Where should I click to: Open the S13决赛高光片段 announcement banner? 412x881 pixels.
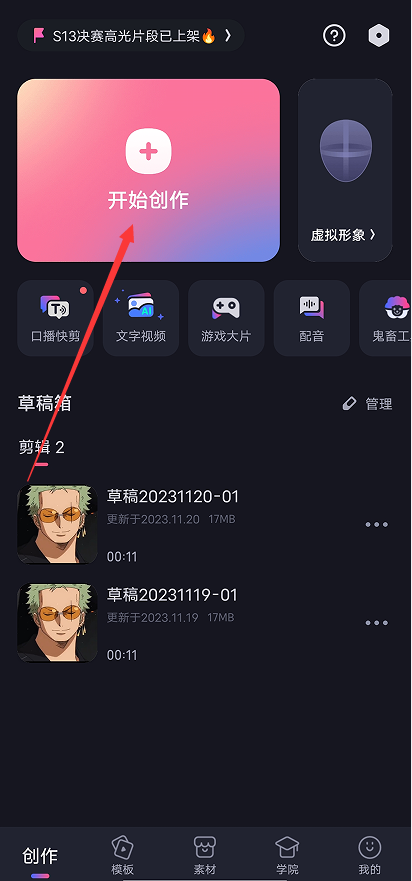pos(131,36)
